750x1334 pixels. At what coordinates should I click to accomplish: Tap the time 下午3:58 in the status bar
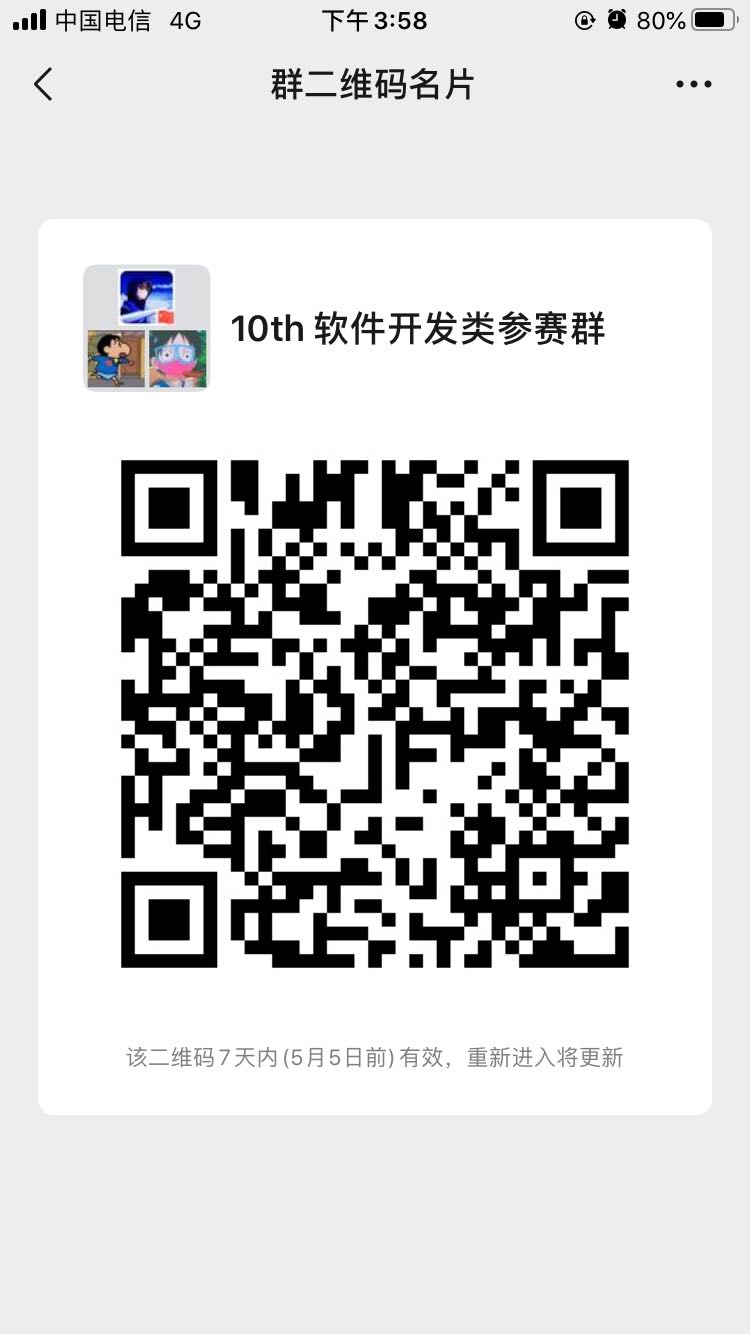tap(375, 18)
